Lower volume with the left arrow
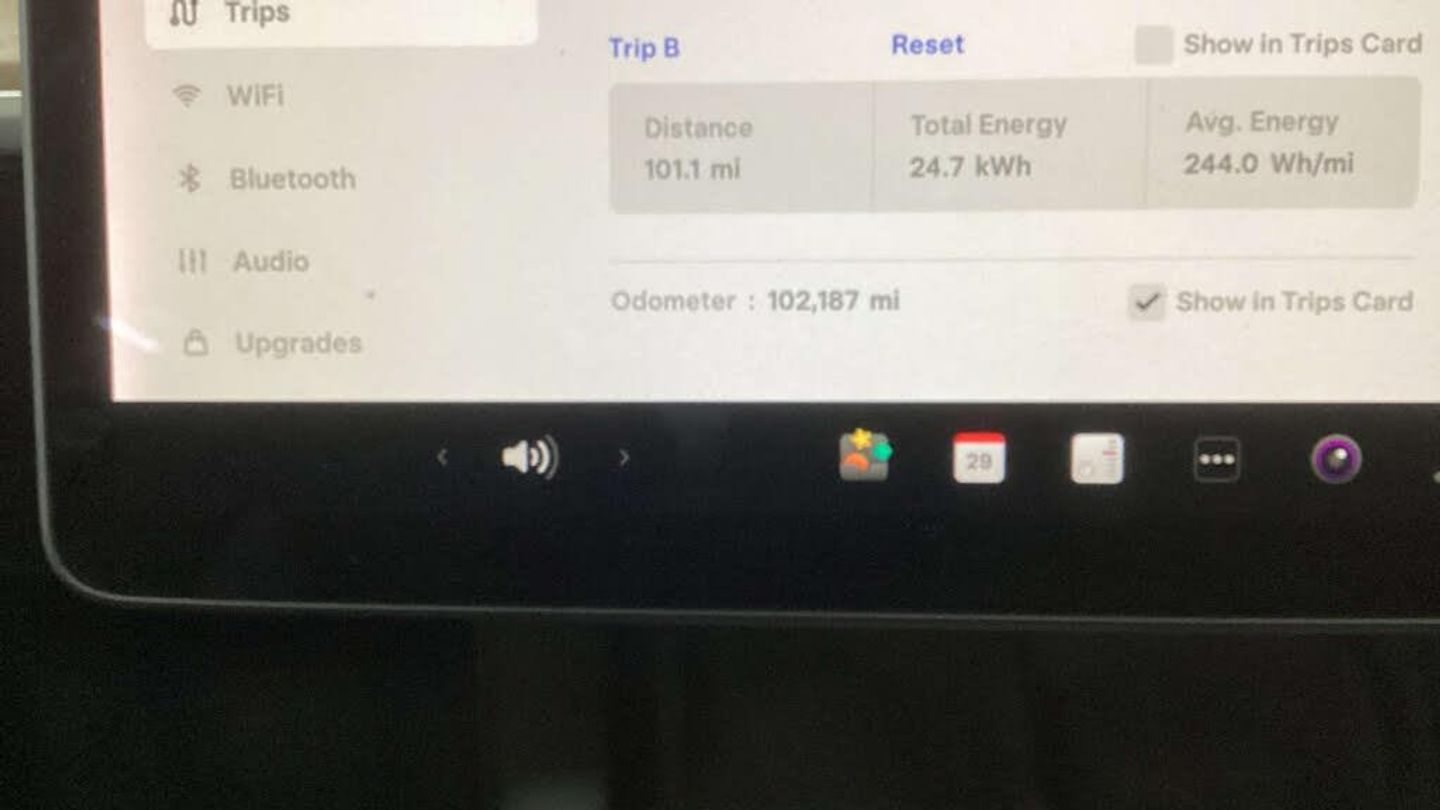 pyautogui.click(x=442, y=458)
